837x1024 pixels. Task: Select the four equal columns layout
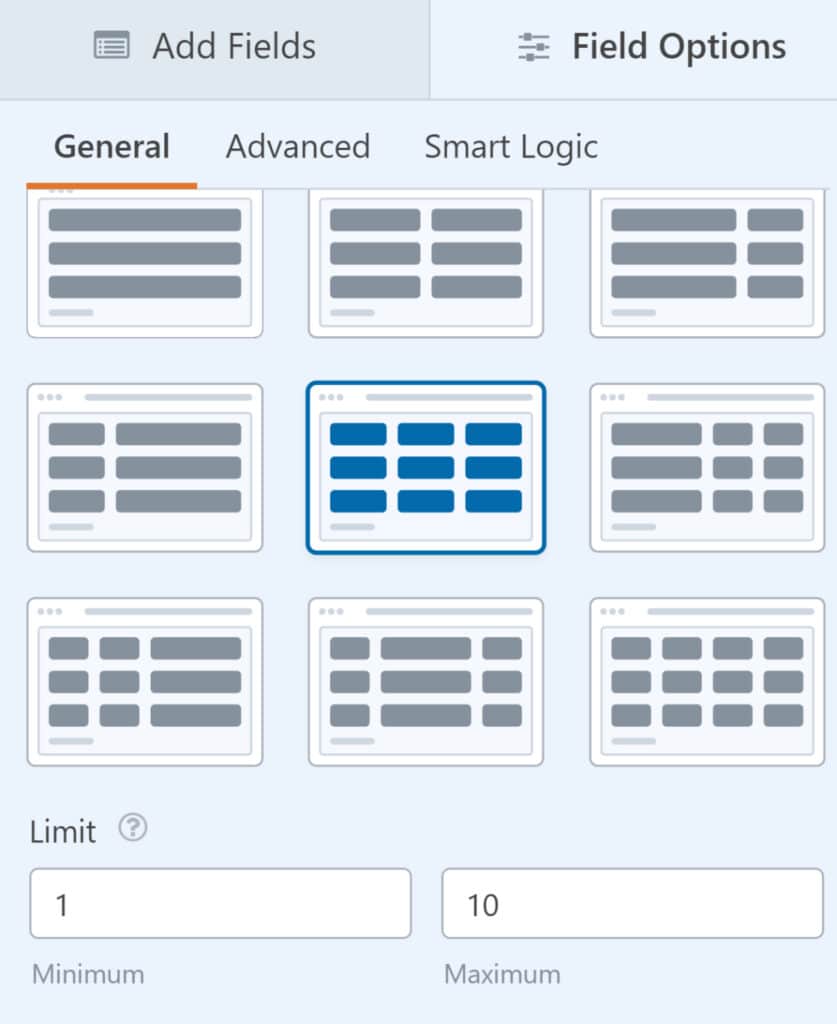pyautogui.click(x=707, y=681)
